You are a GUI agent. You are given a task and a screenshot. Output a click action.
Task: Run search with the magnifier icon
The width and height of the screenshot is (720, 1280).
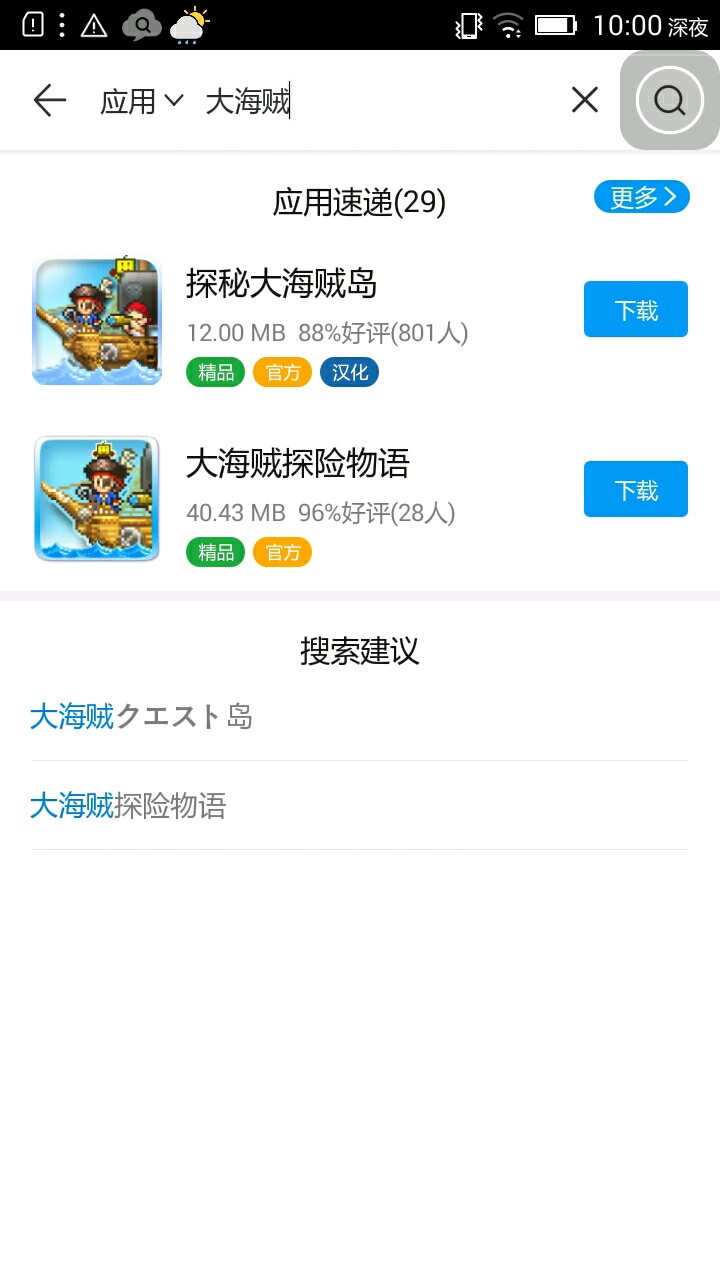point(669,100)
